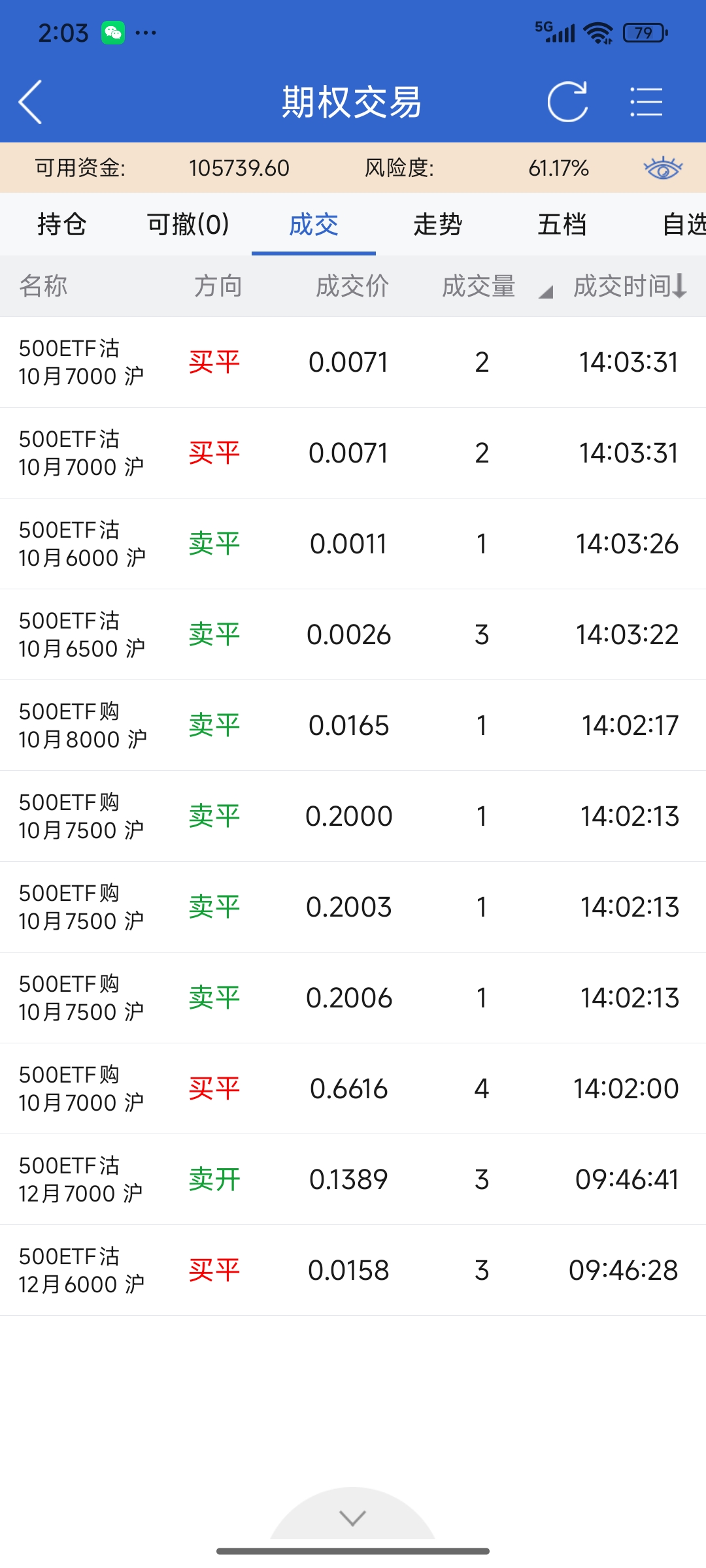The width and height of the screenshot is (706, 1568).
Task: Open the 五档 tab
Action: coord(562,224)
